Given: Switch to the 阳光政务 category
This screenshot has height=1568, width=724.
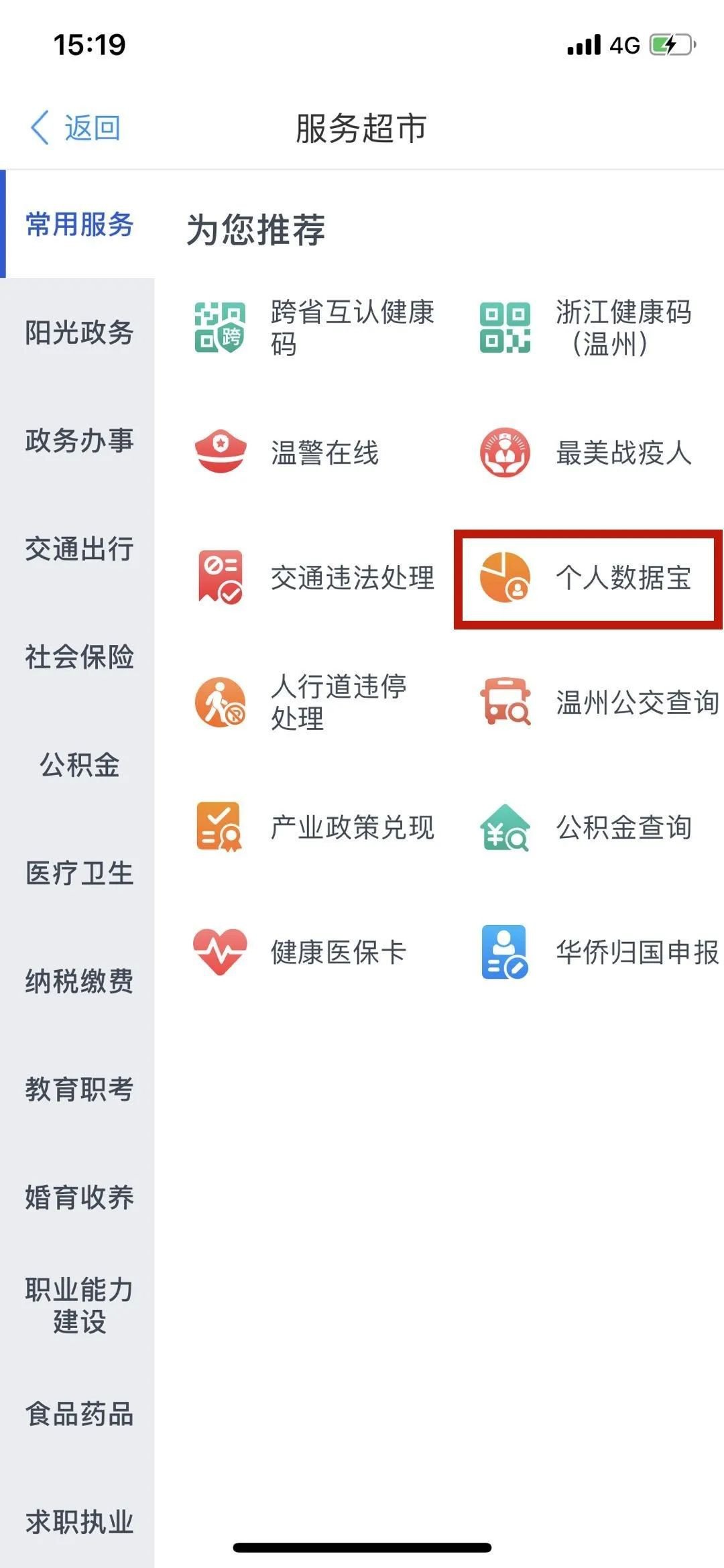Looking at the screenshot, I should point(79,333).
